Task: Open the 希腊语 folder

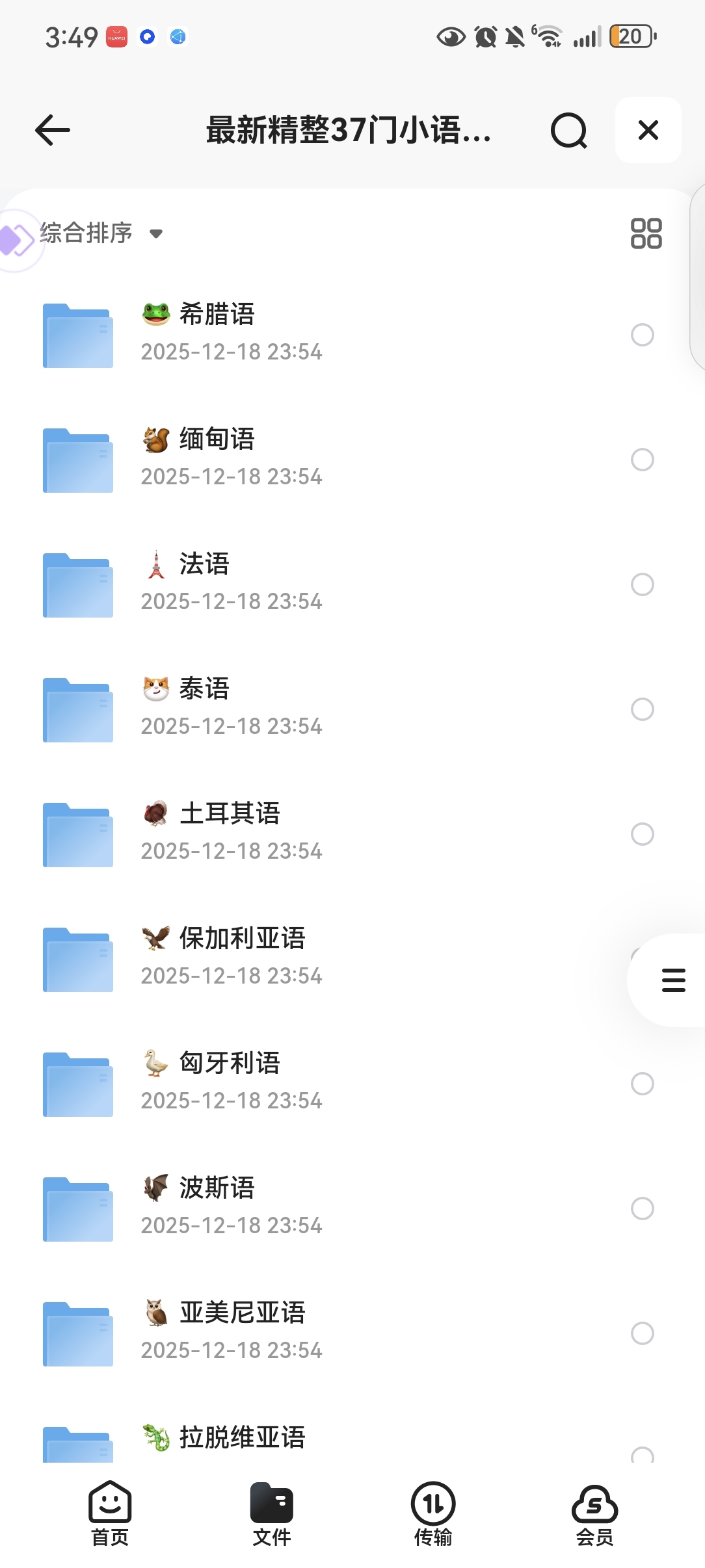Action: pyautogui.click(x=217, y=315)
